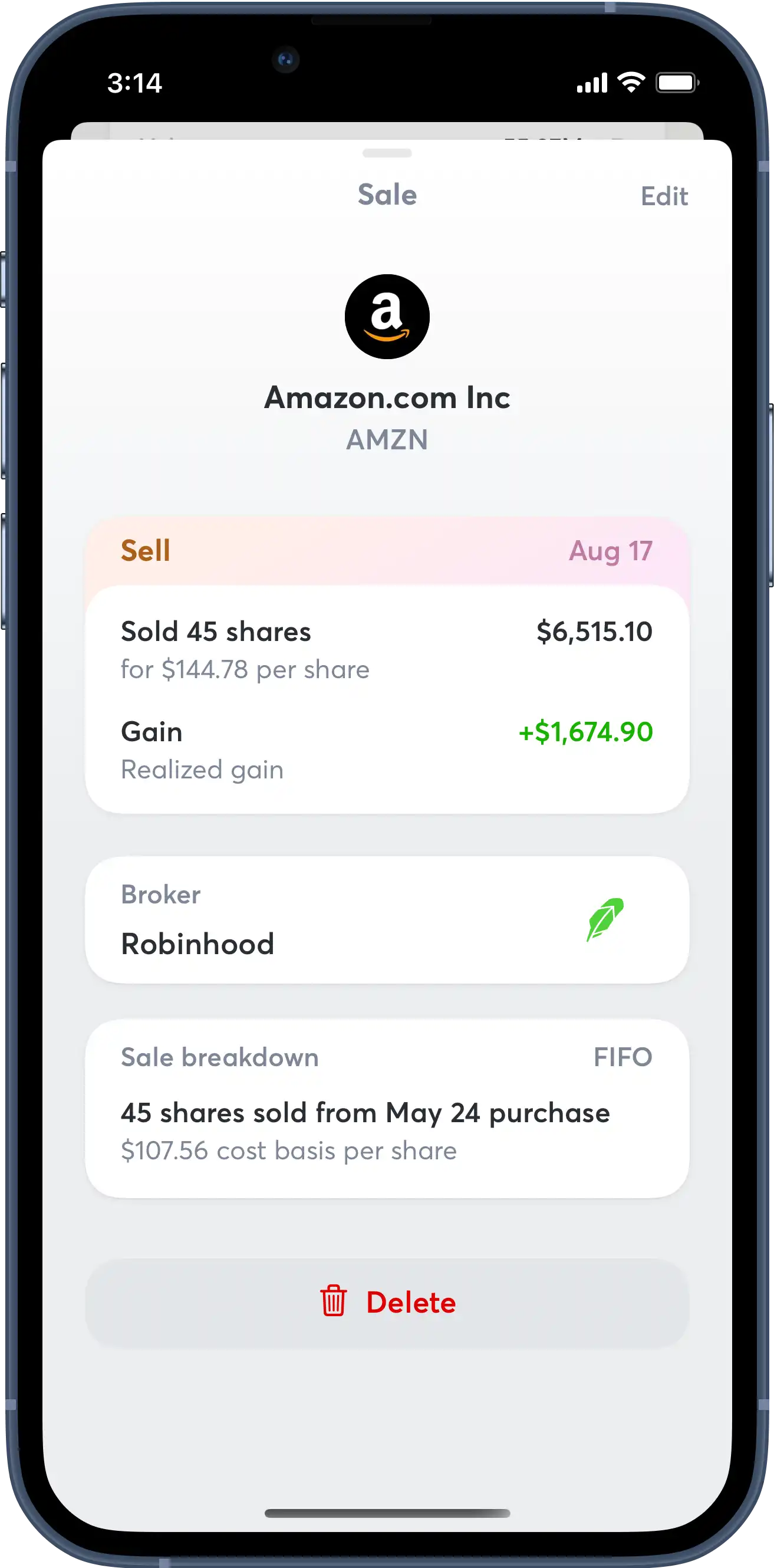Open the Robinhood broker card

click(387, 920)
